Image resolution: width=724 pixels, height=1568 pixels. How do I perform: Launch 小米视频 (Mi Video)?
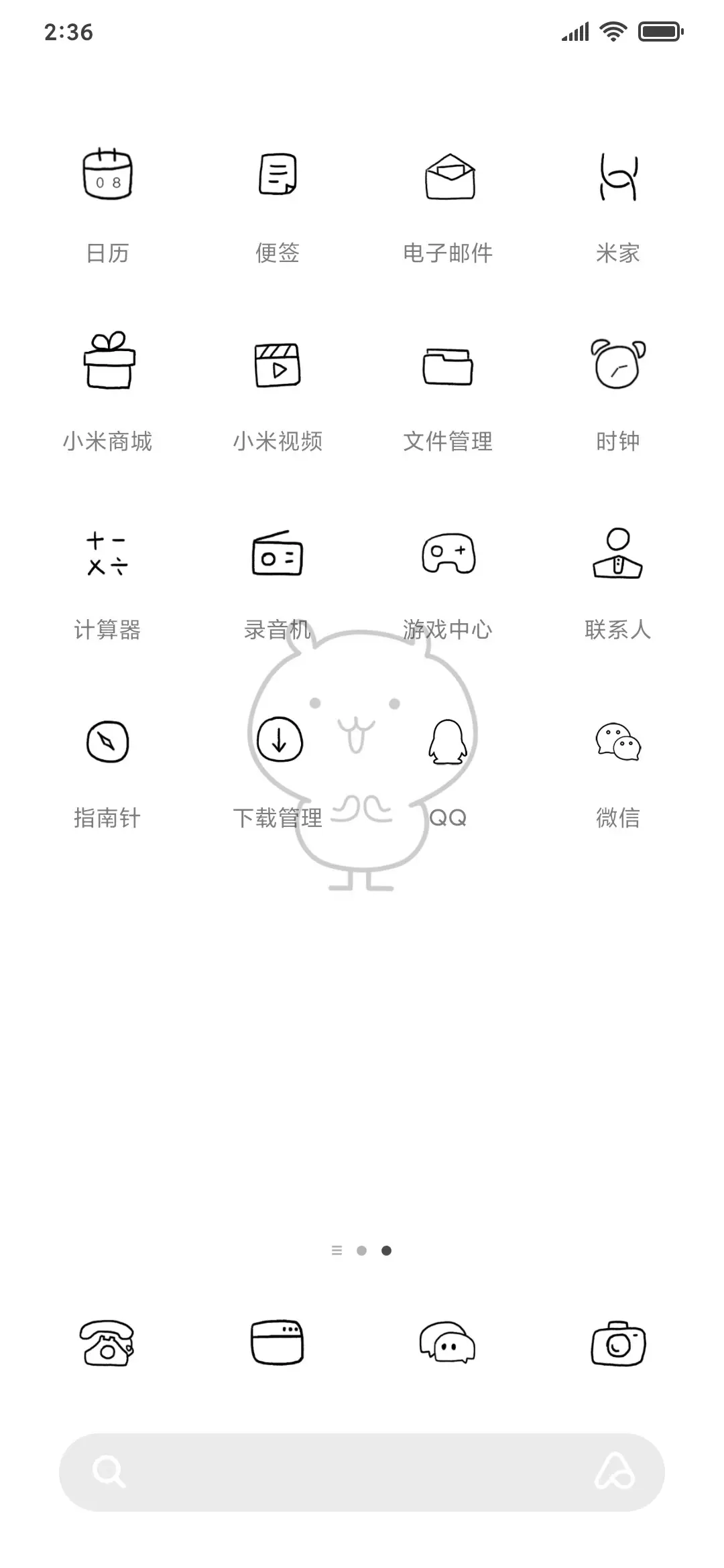[x=278, y=365]
